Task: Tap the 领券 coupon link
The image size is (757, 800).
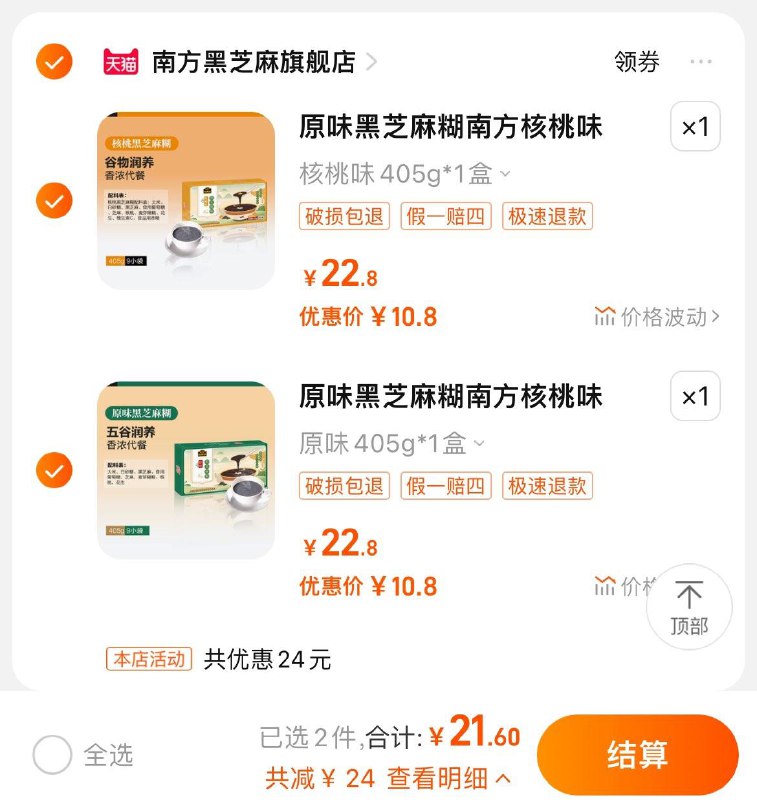Action: [x=638, y=62]
